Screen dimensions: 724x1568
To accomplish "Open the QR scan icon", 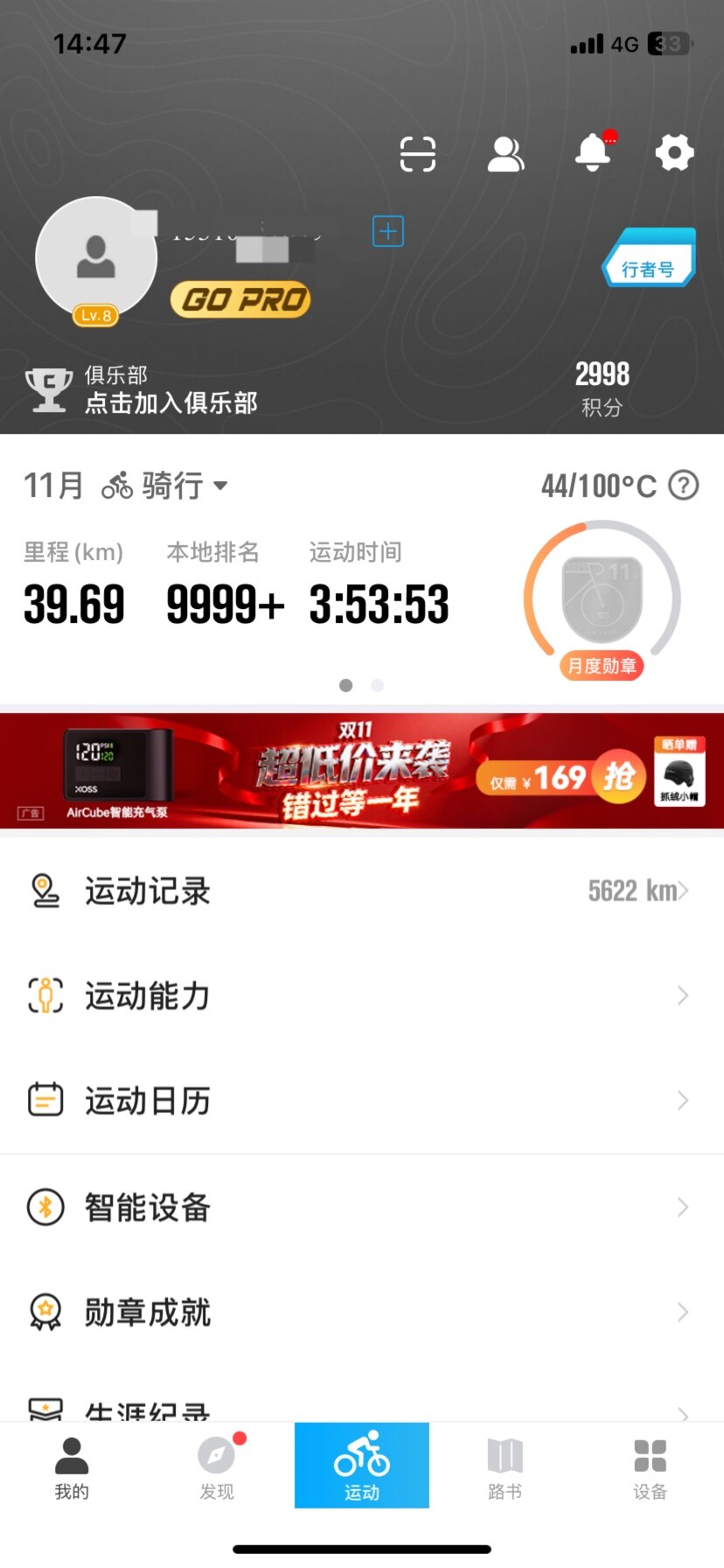I will point(418,154).
